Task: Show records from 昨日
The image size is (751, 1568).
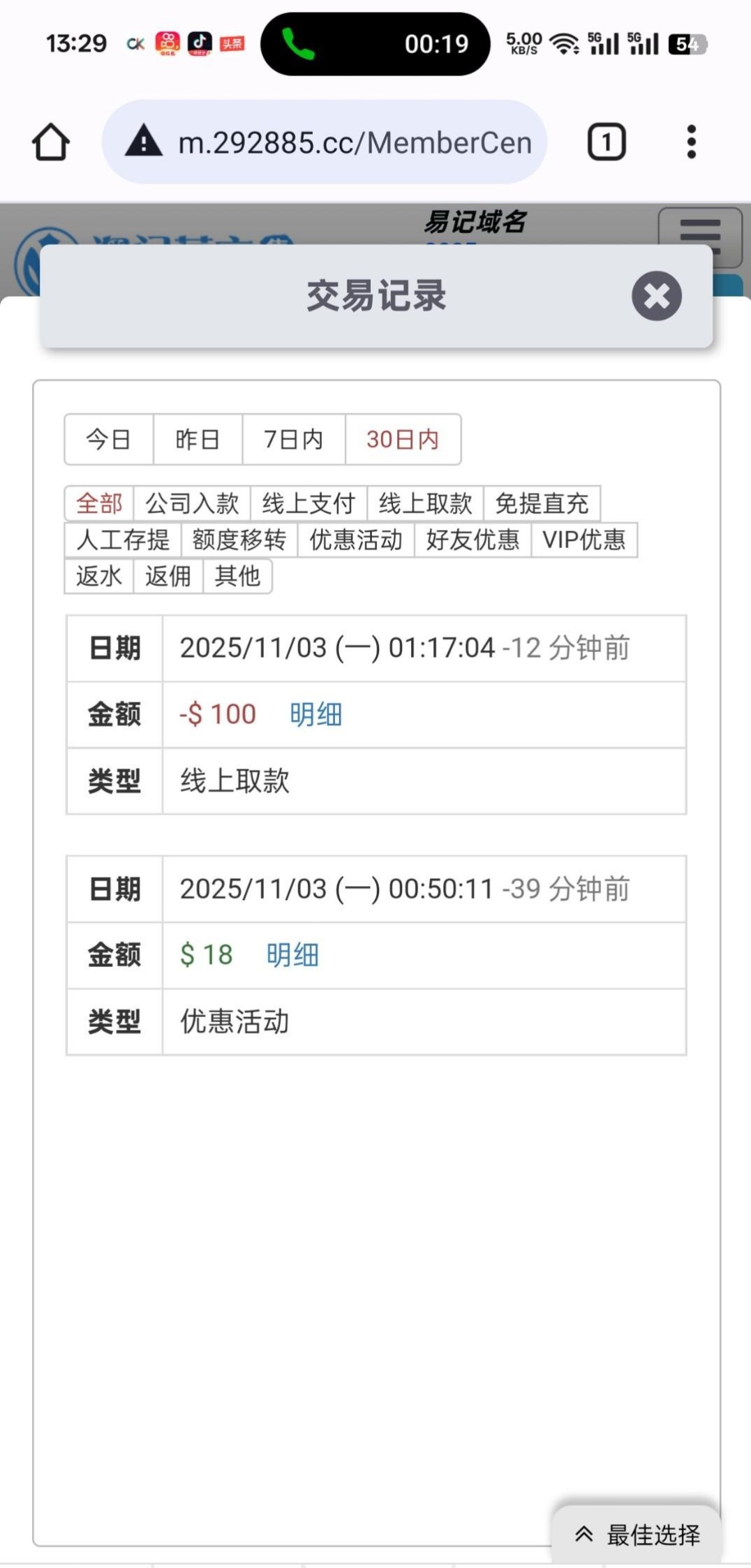Action: (198, 439)
